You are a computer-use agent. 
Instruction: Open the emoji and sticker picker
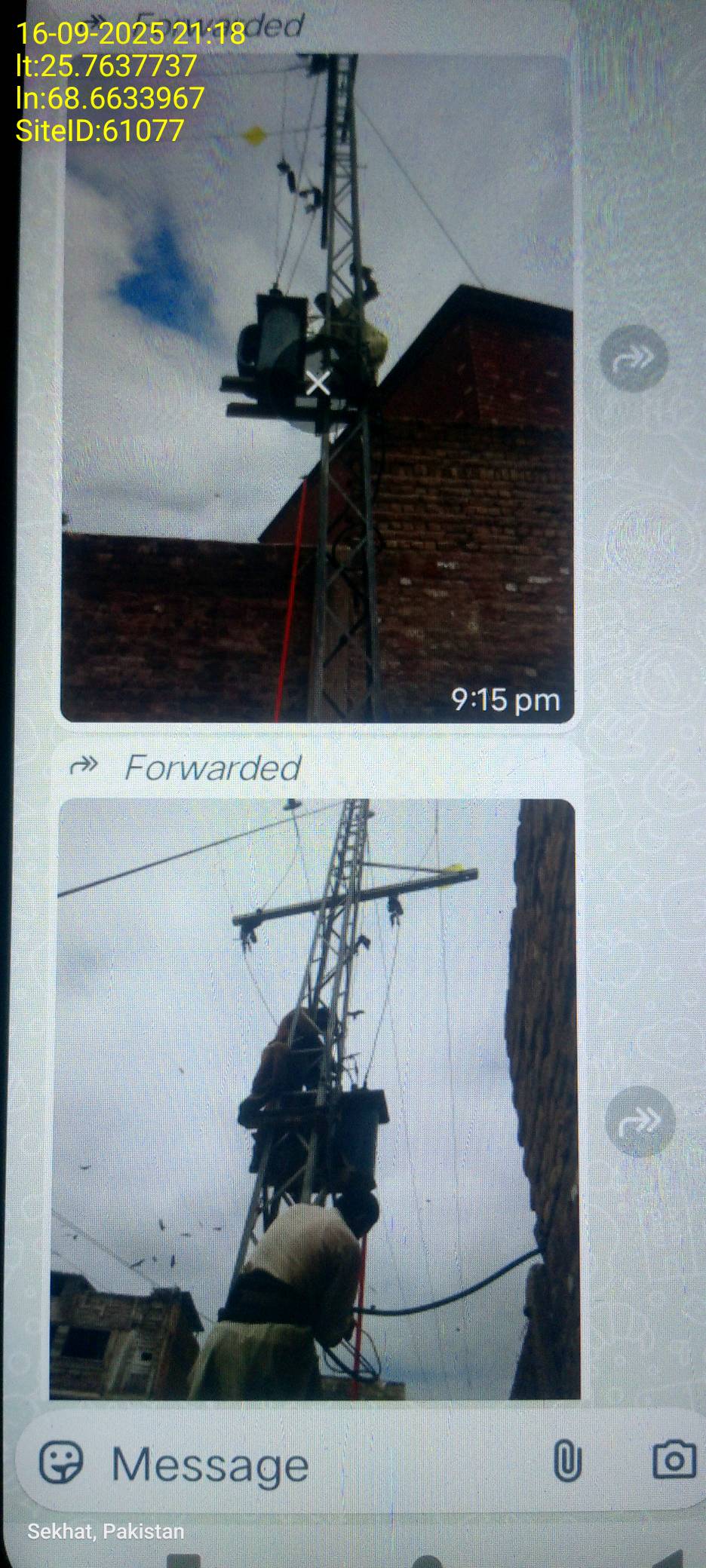coord(61,1462)
